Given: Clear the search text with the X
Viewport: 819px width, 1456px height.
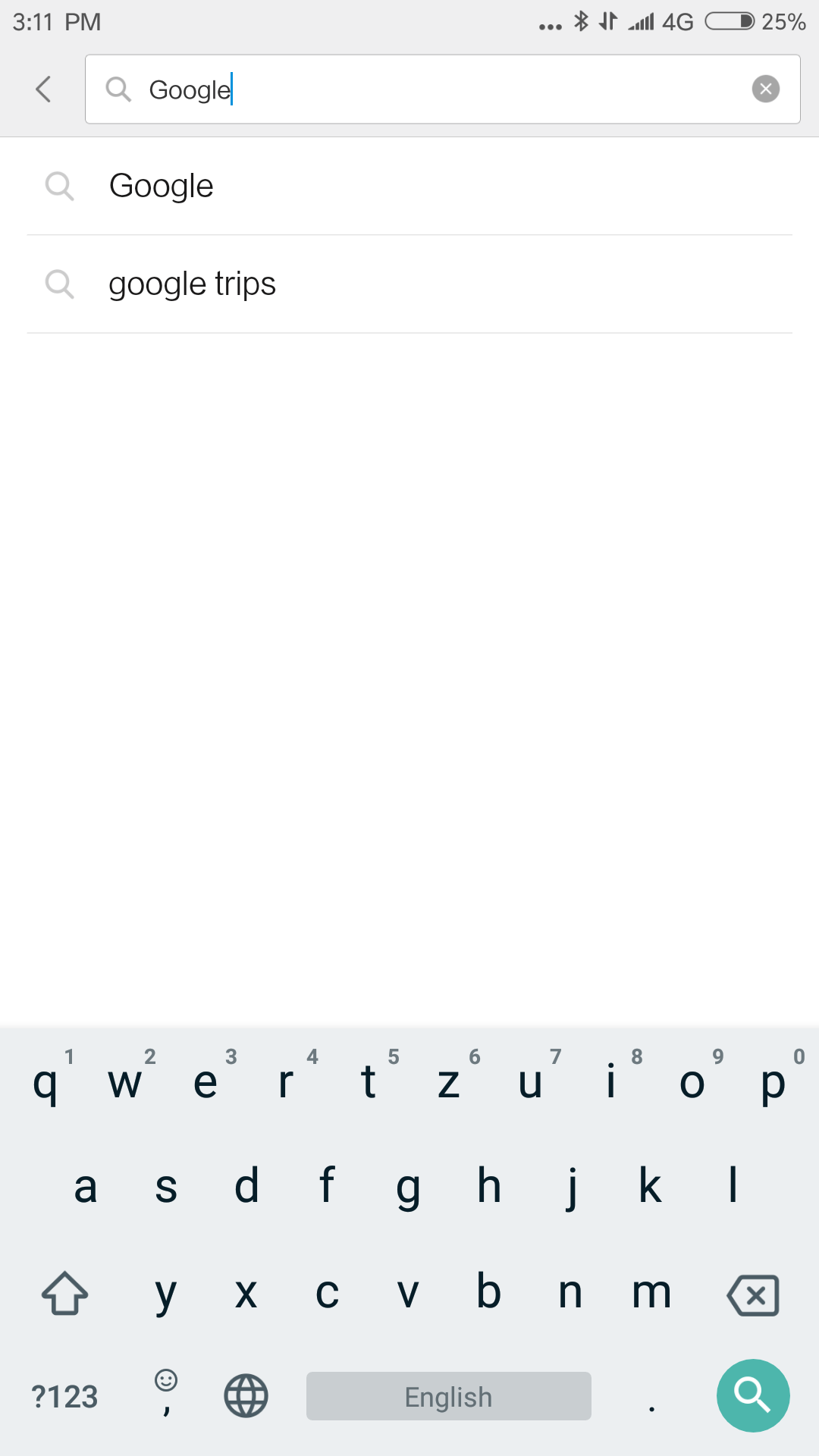Looking at the screenshot, I should pos(765,89).
